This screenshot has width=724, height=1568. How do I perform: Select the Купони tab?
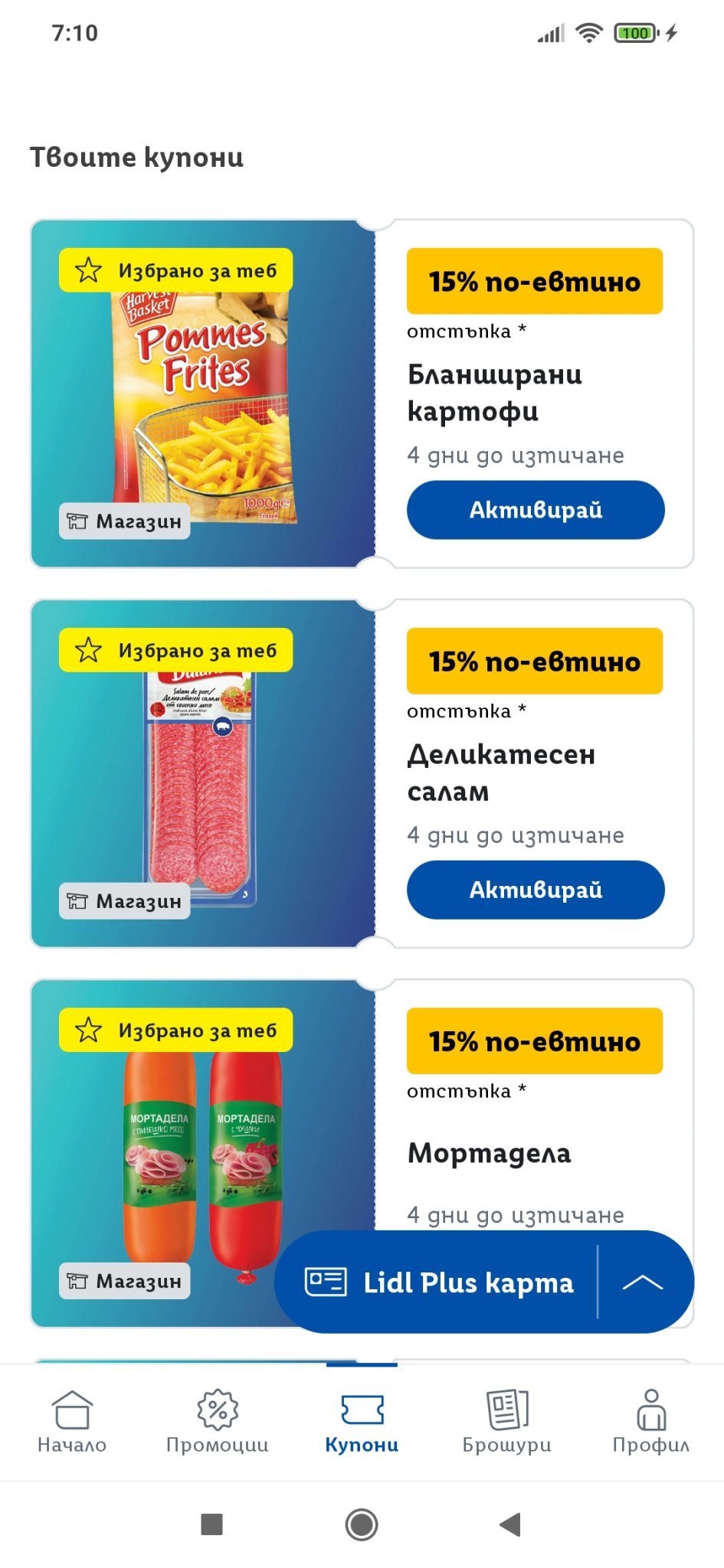362,1421
